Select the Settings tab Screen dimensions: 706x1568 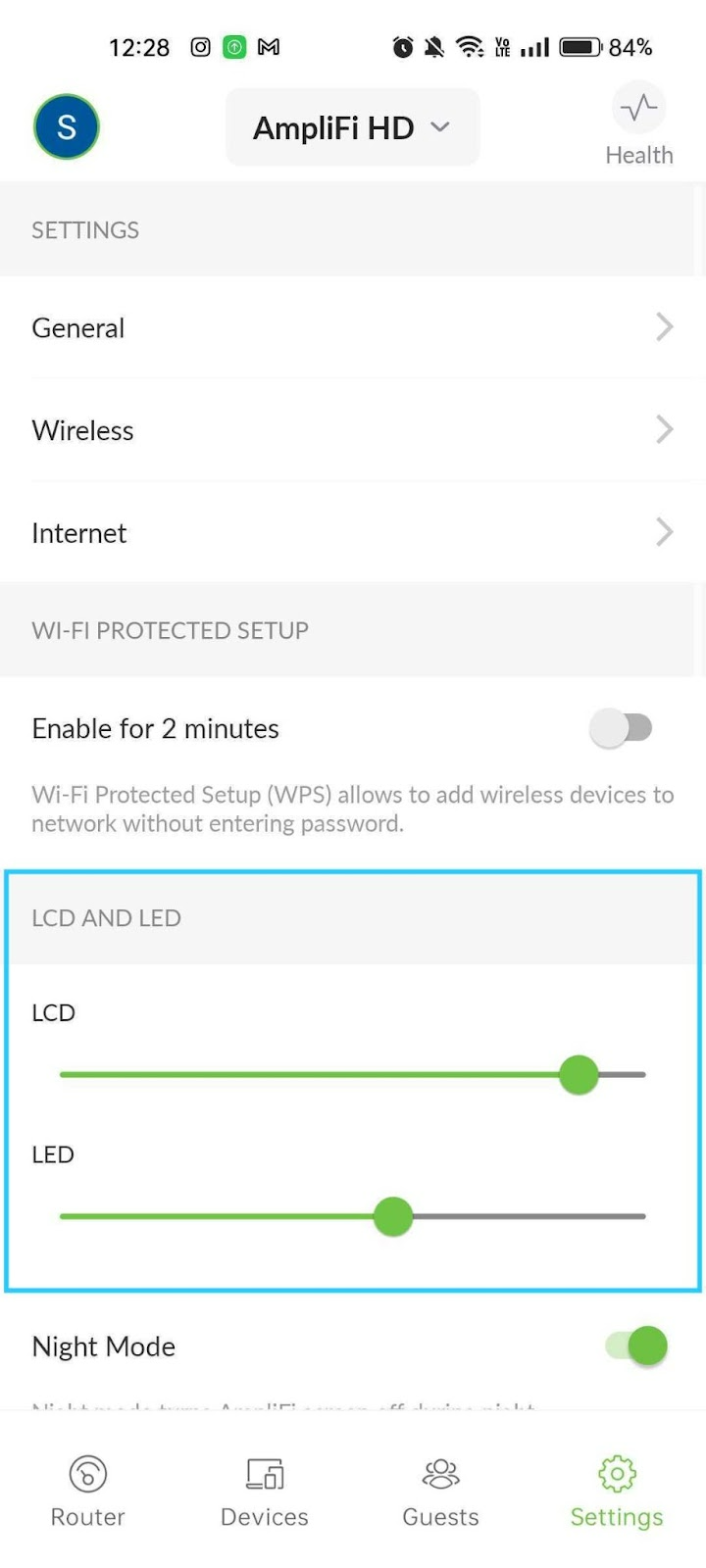click(617, 1491)
